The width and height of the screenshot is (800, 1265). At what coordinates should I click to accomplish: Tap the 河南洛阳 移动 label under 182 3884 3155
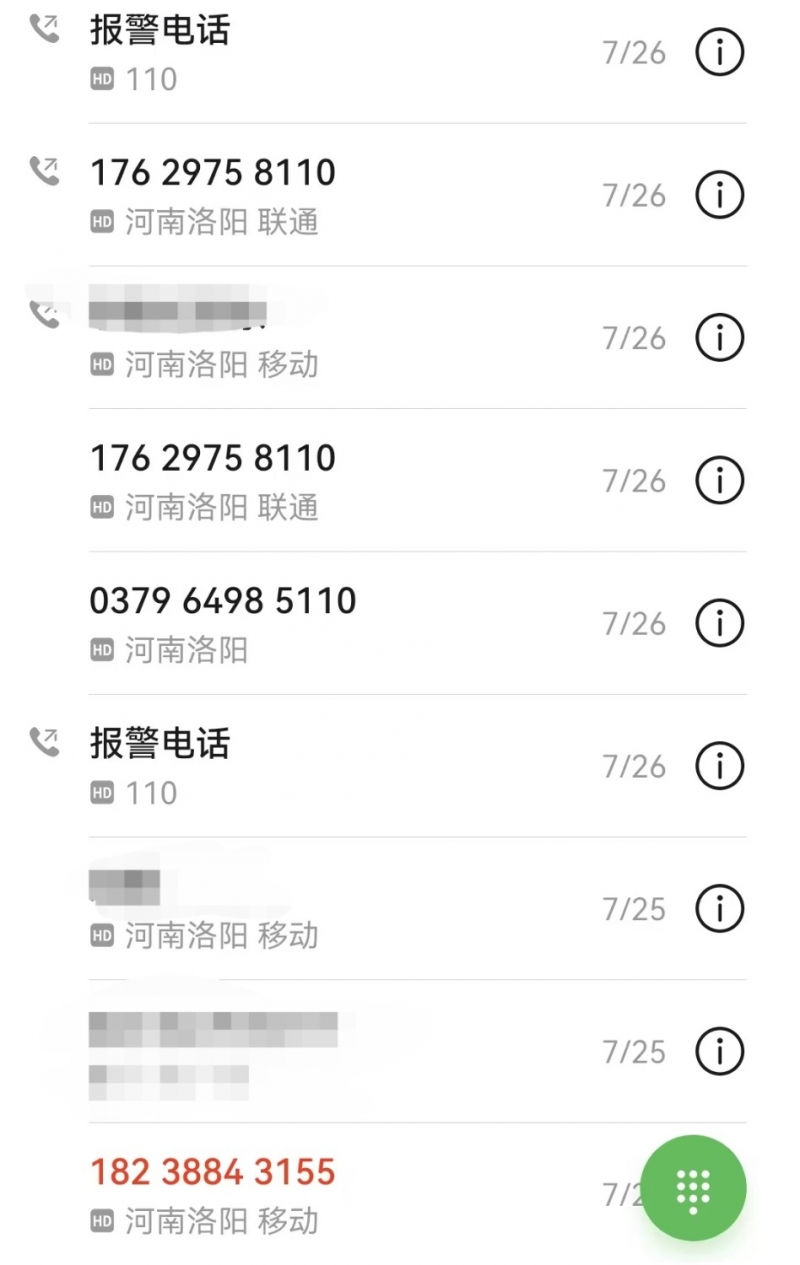click(x=218, y=1221)
